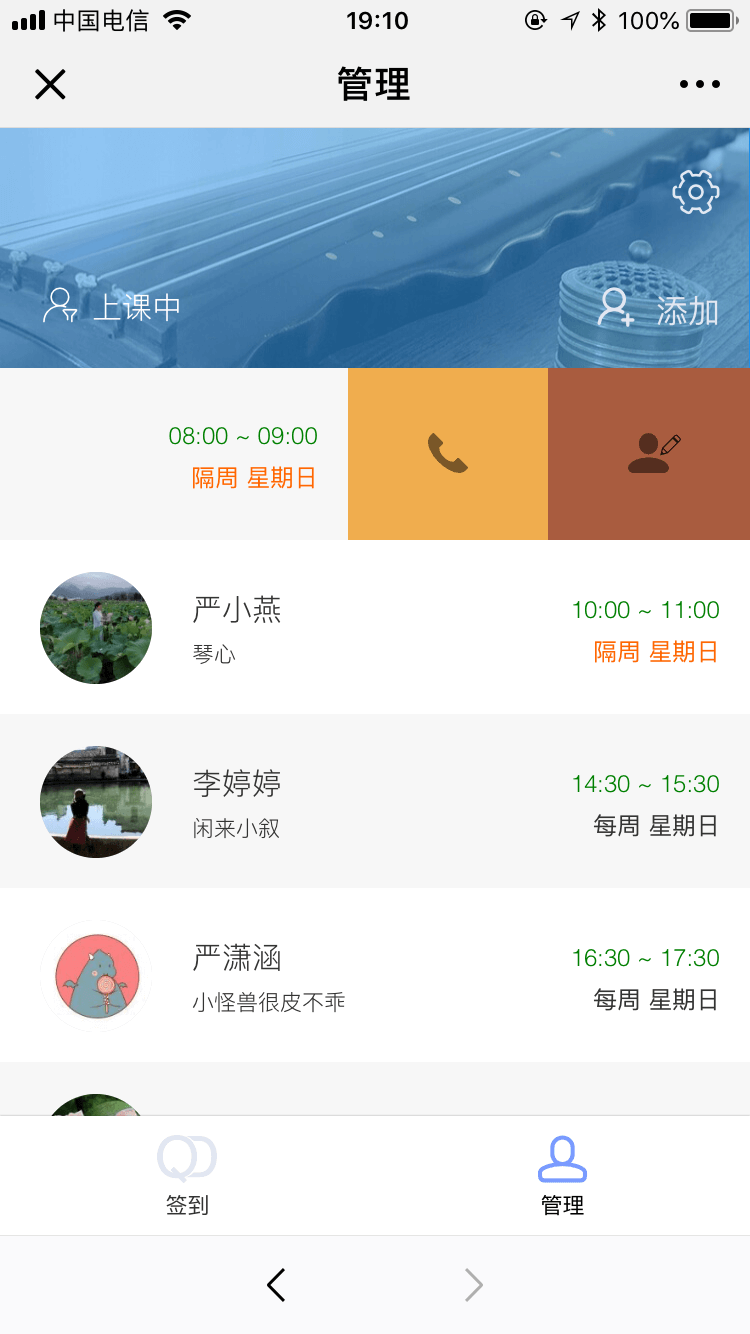Select the 管理 tab

[562, 1176]
